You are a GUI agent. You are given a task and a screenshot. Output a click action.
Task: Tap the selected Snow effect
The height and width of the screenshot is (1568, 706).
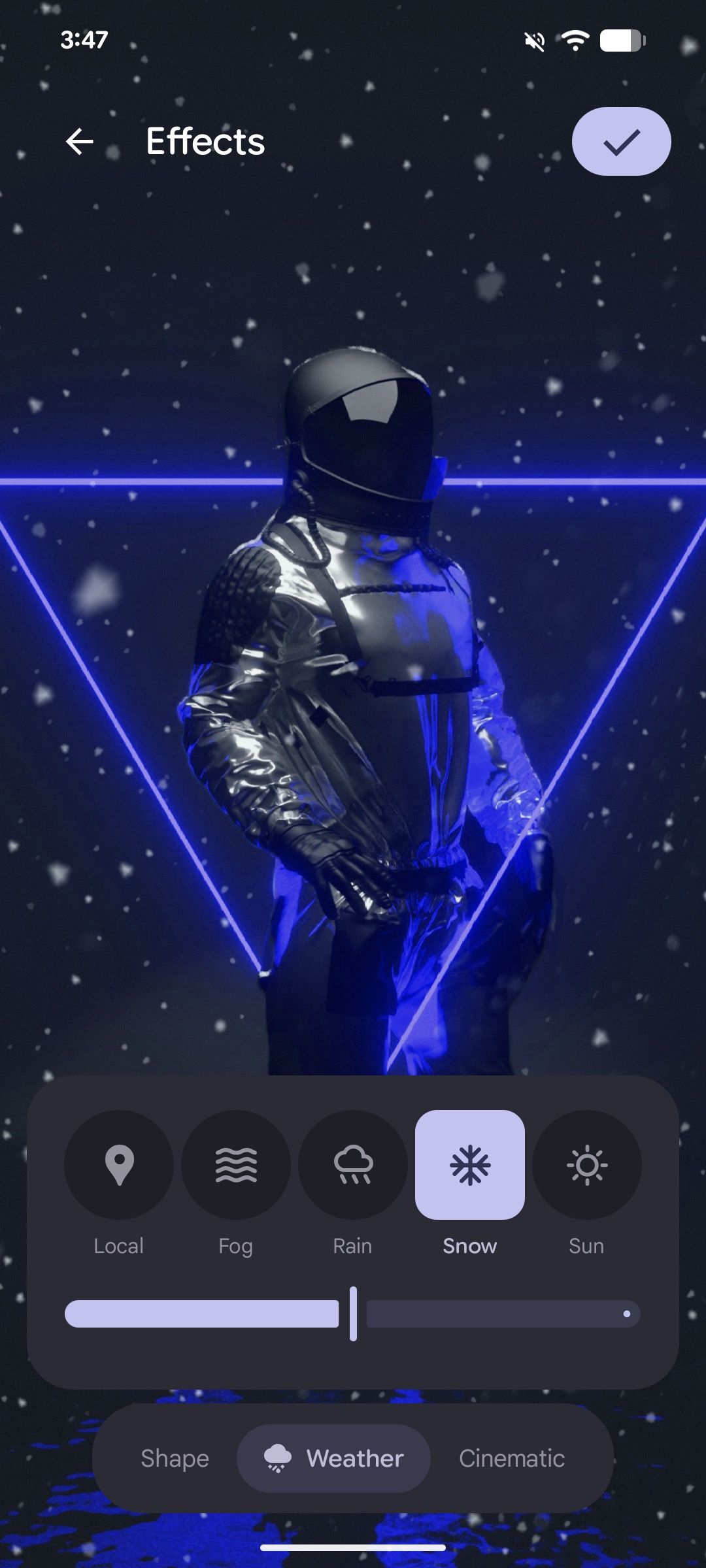[x=469, y=1164]
